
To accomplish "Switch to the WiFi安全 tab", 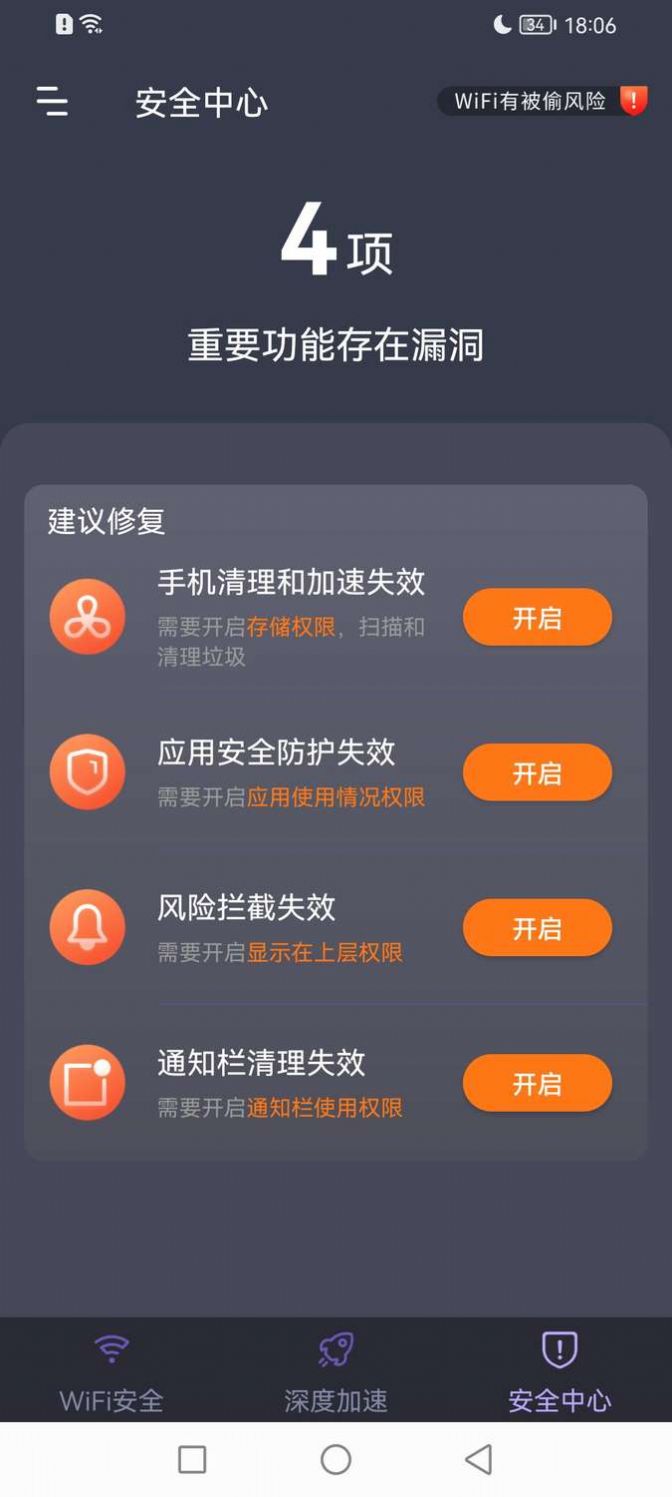I will point(111,1370).
